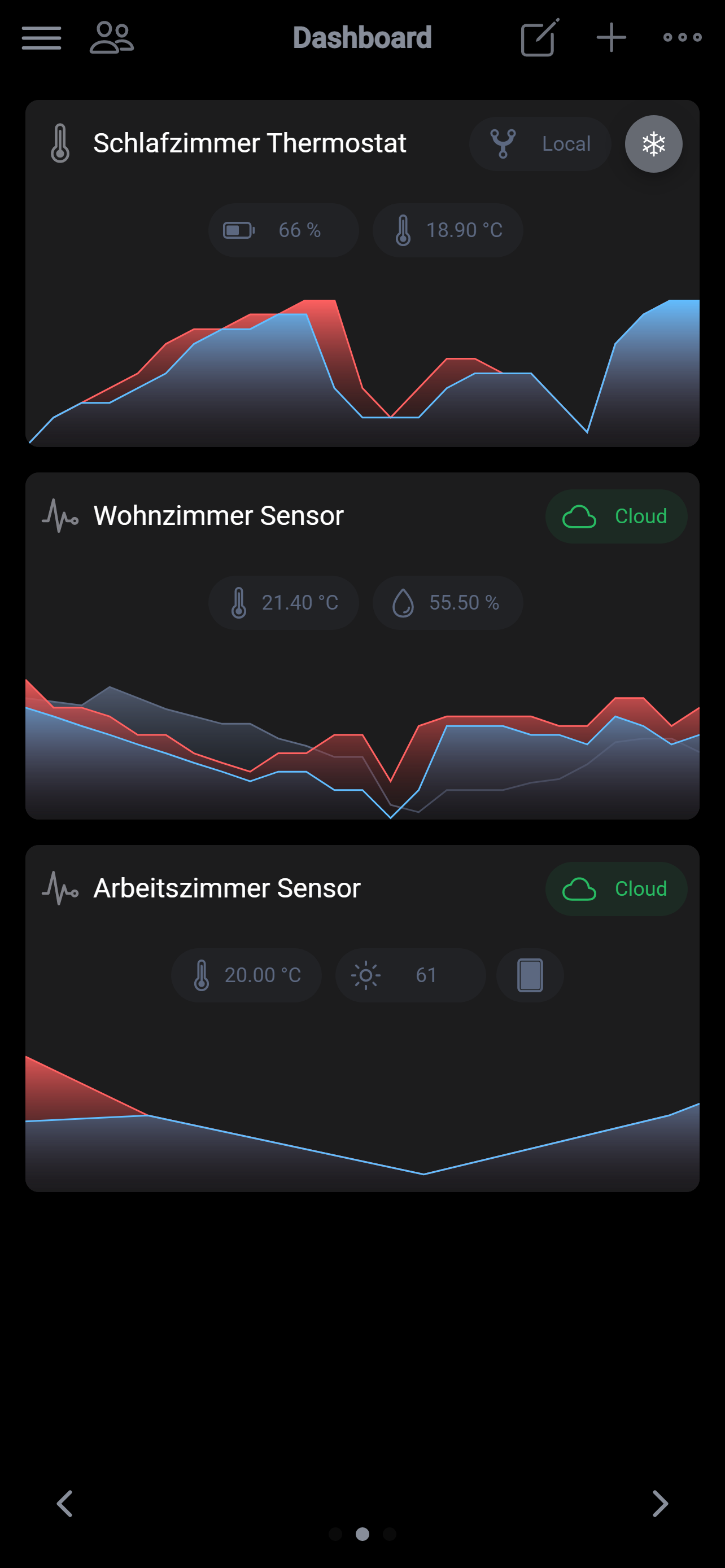Select the 21.40 °C temperature chip
This screenshot has width=725, height=1568.
pos(283,603)
